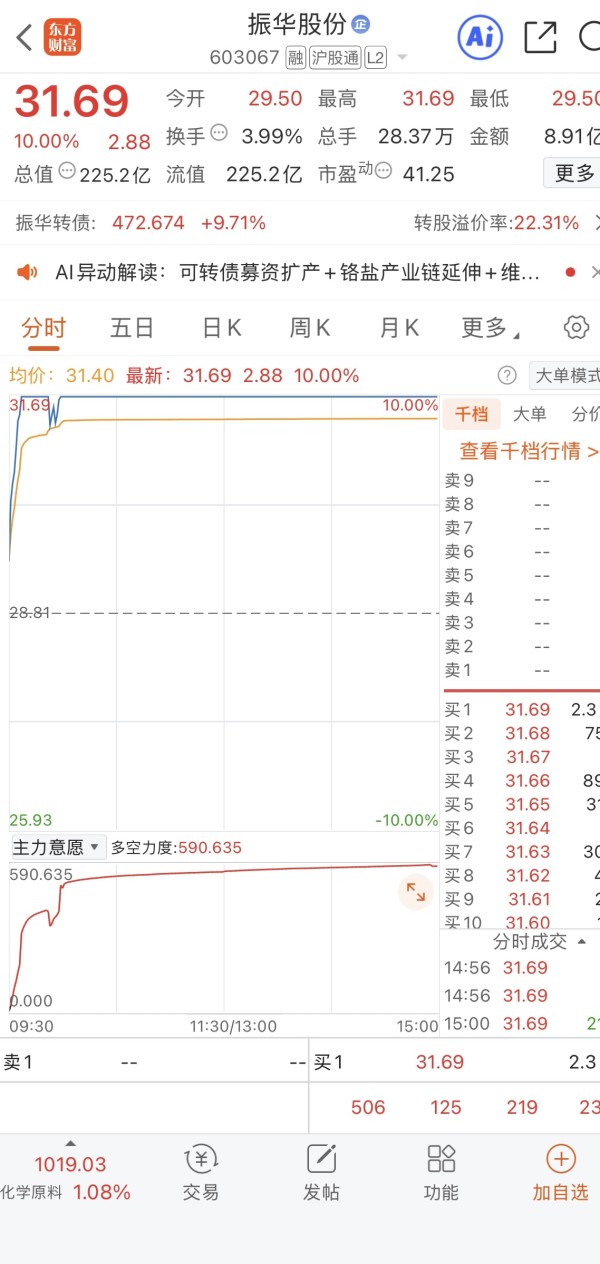Show the help info for 均价 line
The height and width of the screenshot is (1264, 600).
(x=508, y=376)
